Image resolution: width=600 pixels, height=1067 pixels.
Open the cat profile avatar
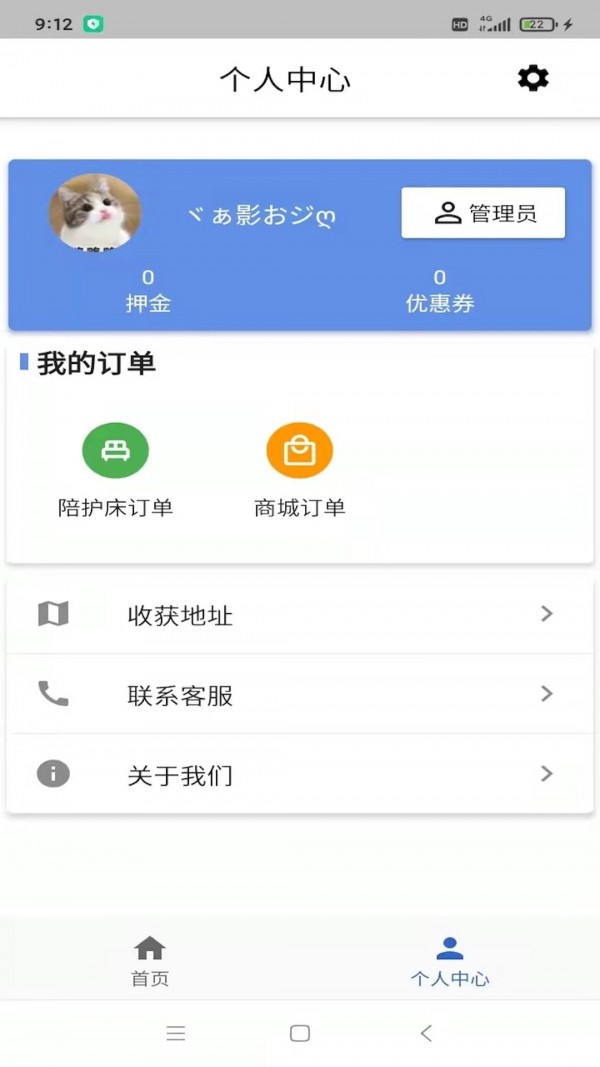tap(95, 213)
